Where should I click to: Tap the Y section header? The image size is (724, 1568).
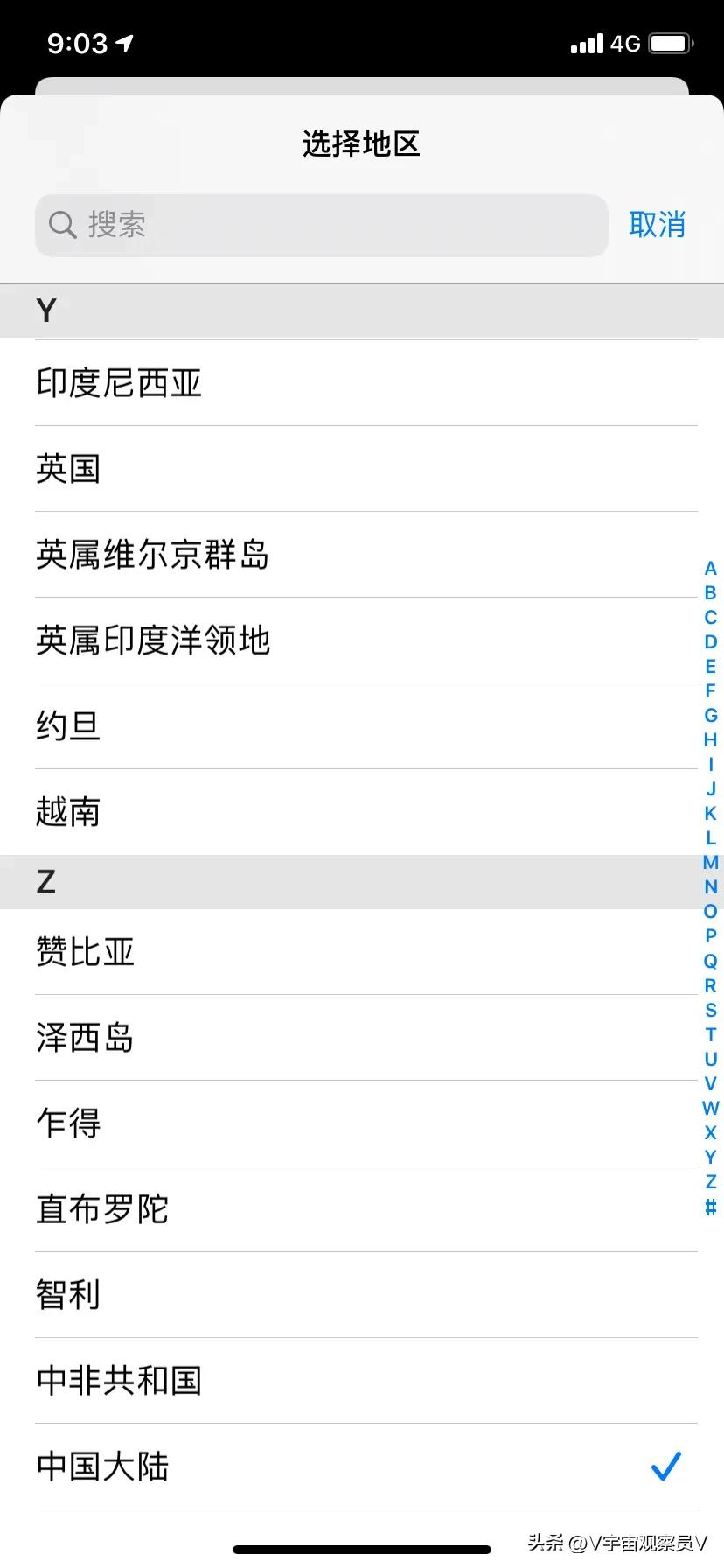[x=46, y=311]
